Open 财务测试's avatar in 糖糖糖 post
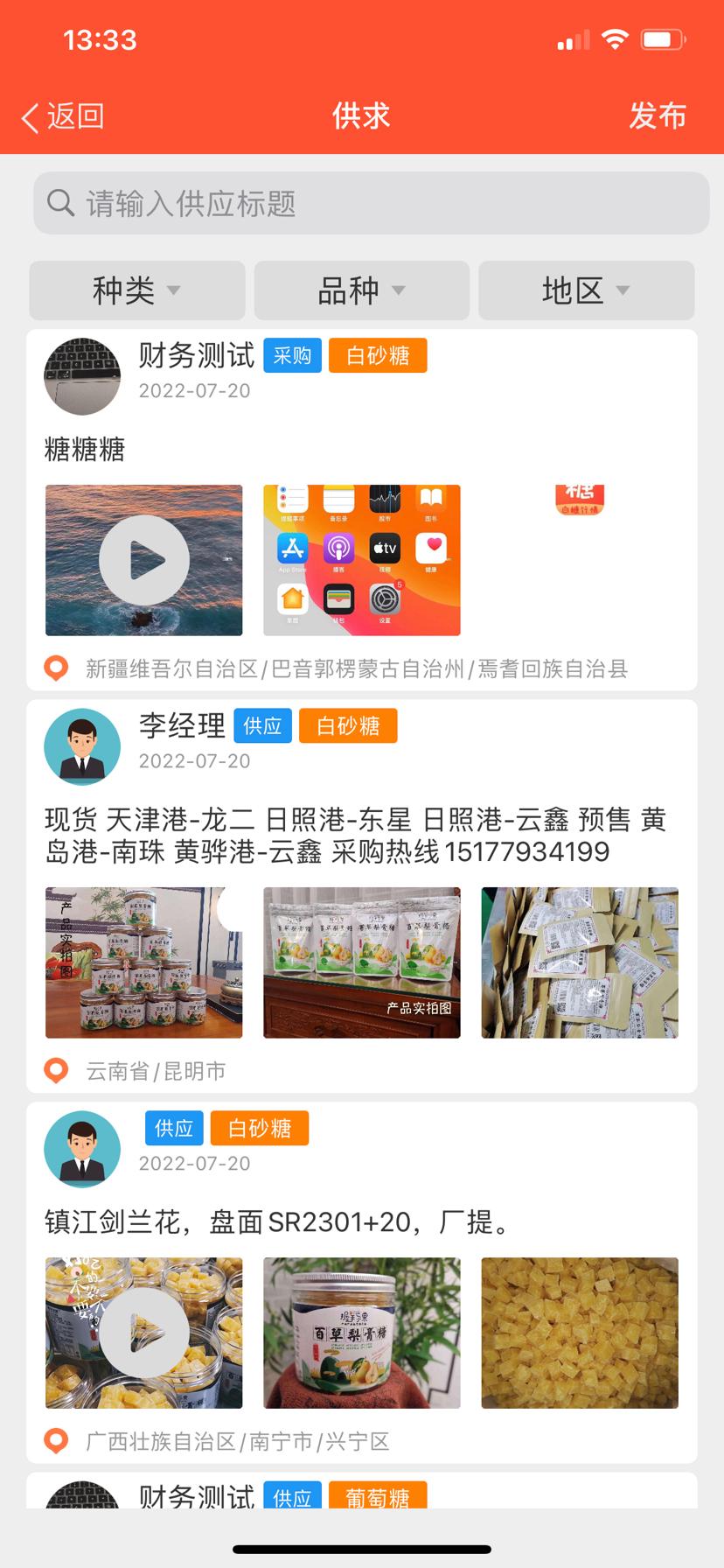Image resolution: width=724 pixels, height=1568 pixels. (82, 376)
